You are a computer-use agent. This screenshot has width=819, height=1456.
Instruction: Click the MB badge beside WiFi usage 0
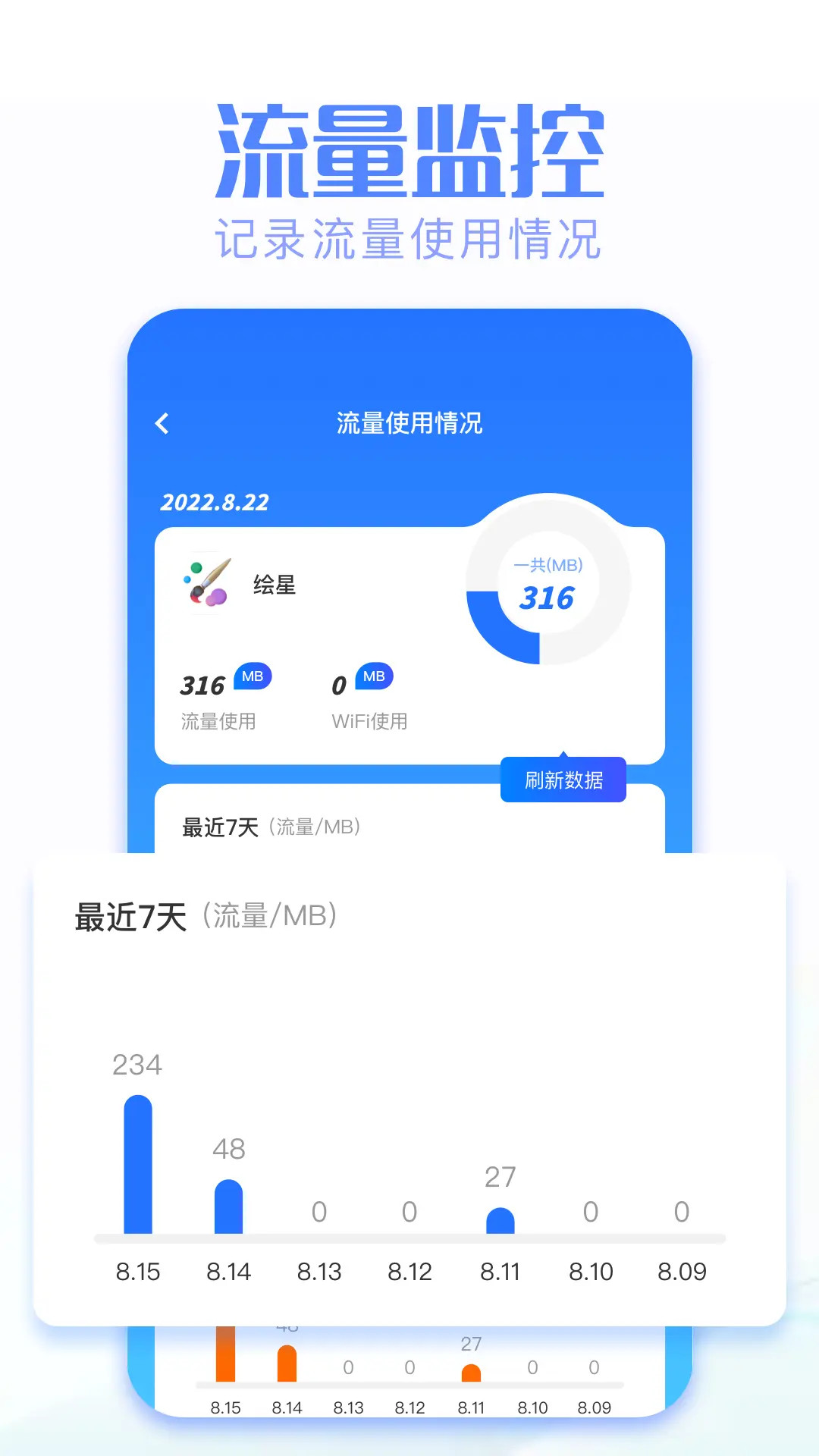tap(375, 676)
